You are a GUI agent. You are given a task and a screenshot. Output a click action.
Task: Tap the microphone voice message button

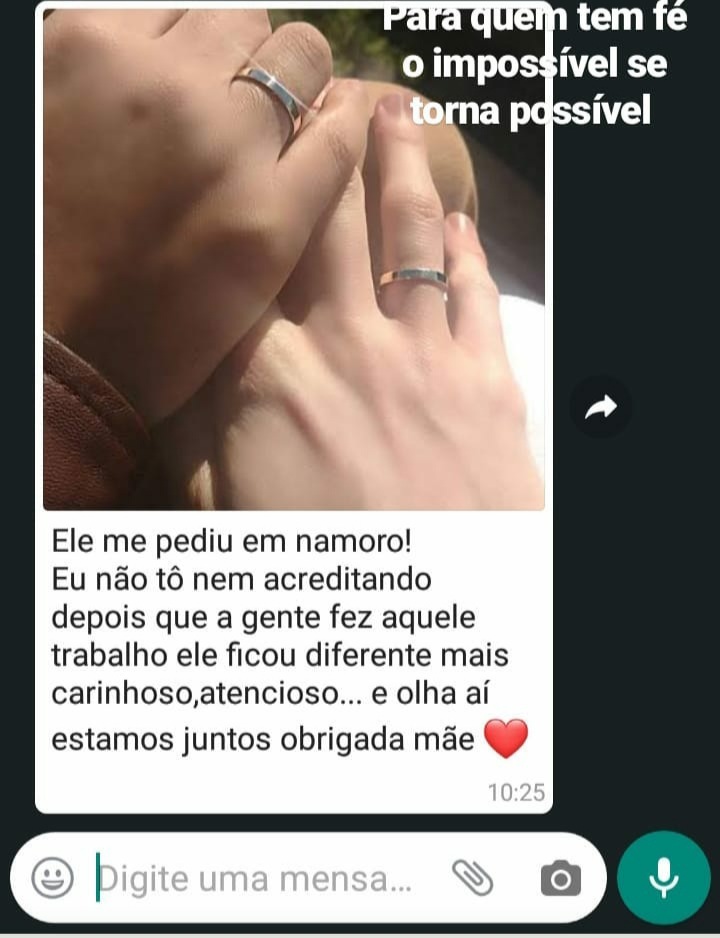coord(663,877)
